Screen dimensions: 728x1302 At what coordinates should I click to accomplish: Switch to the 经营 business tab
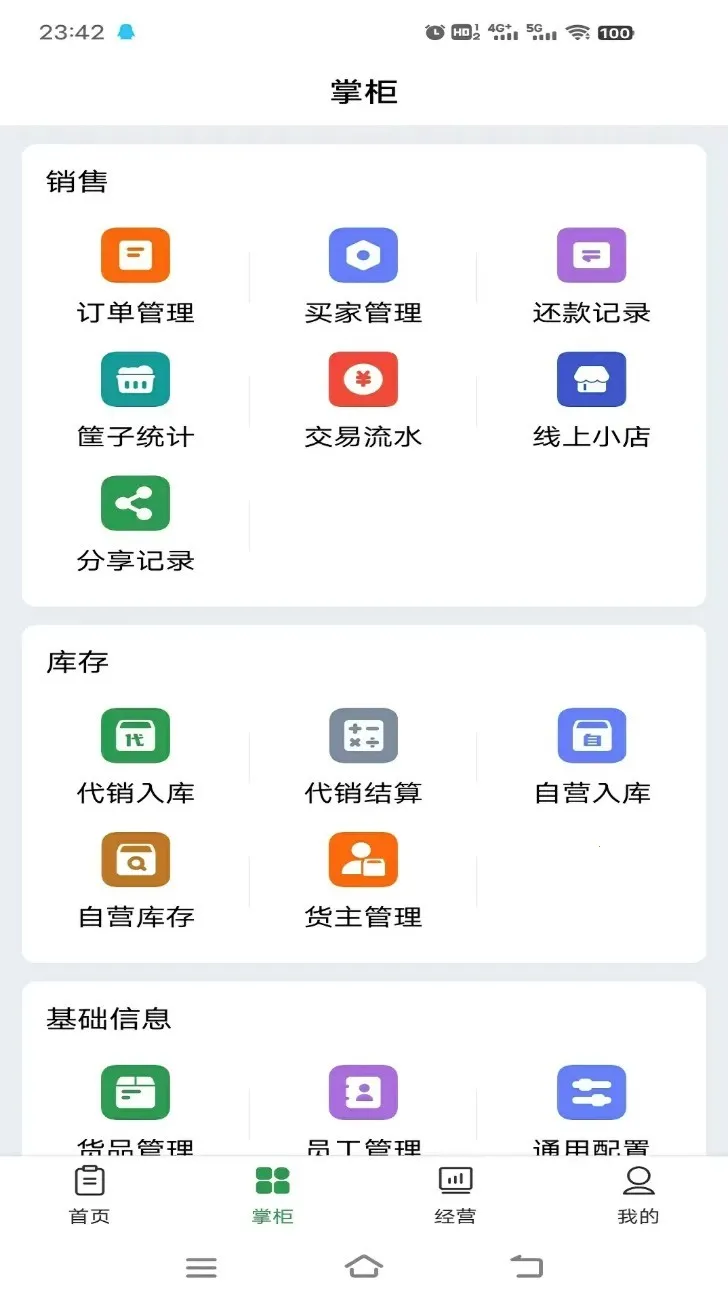pos(455,1193)
